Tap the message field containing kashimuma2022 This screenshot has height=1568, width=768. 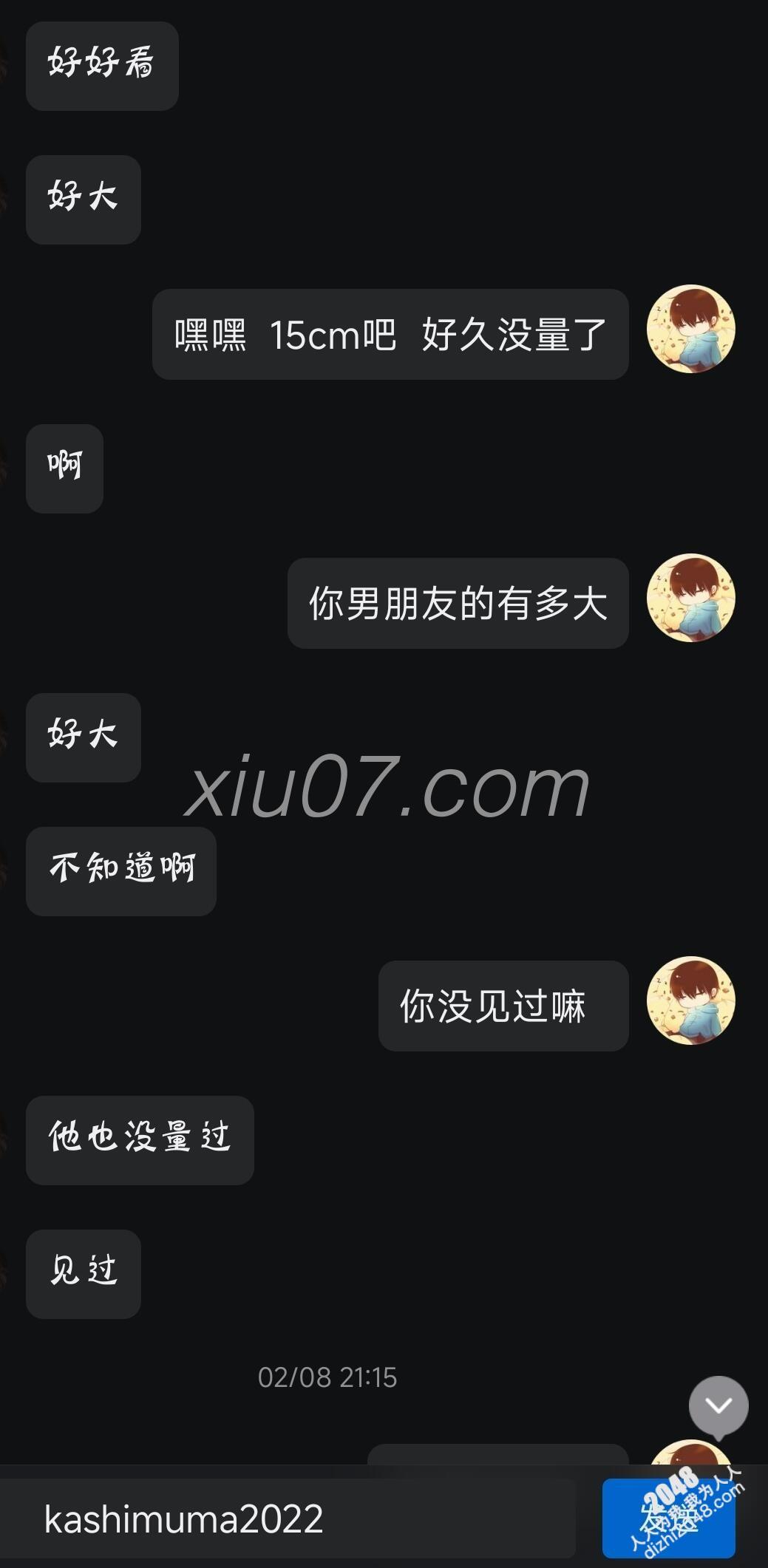[x=288, y=1518]
